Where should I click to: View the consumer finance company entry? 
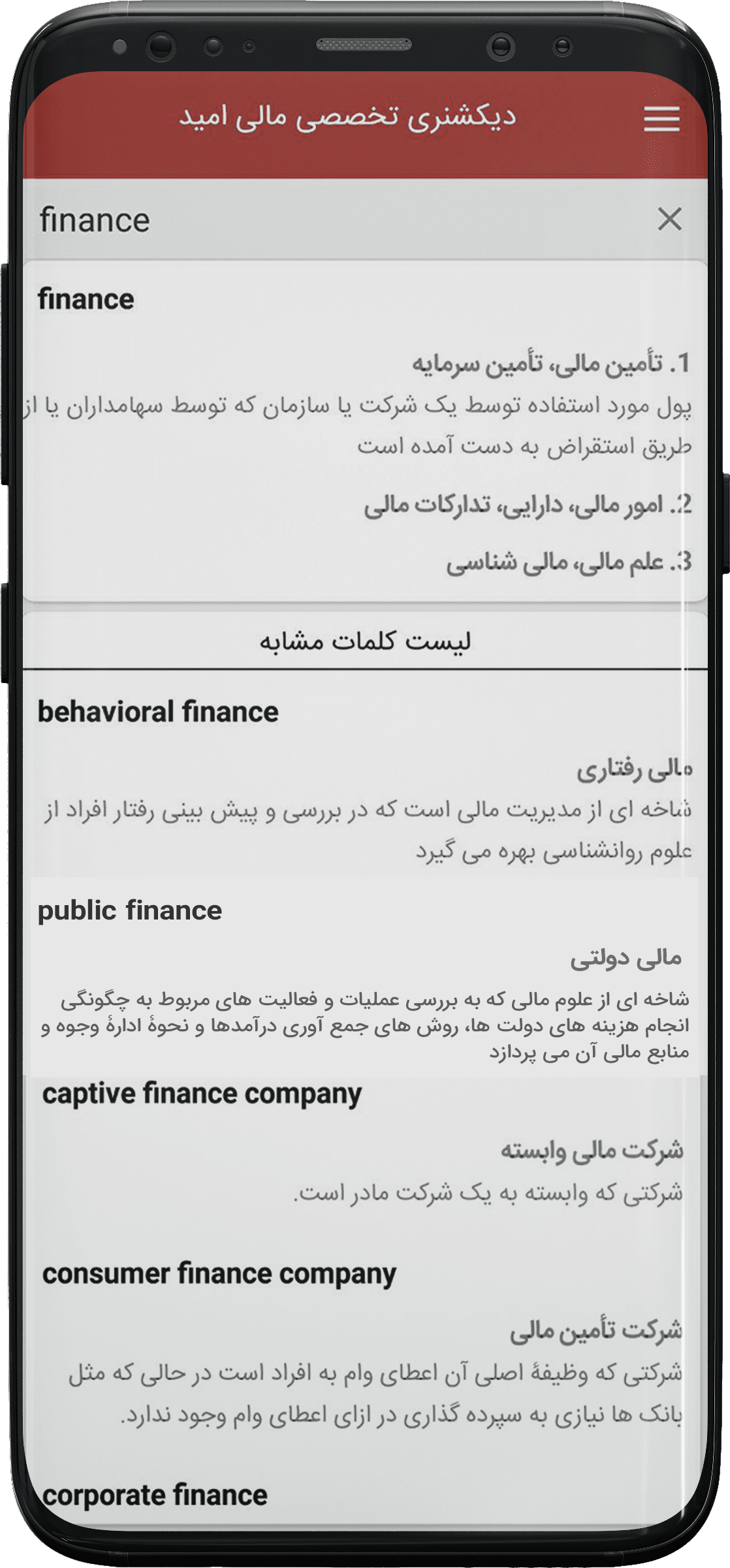point(219,1273)
